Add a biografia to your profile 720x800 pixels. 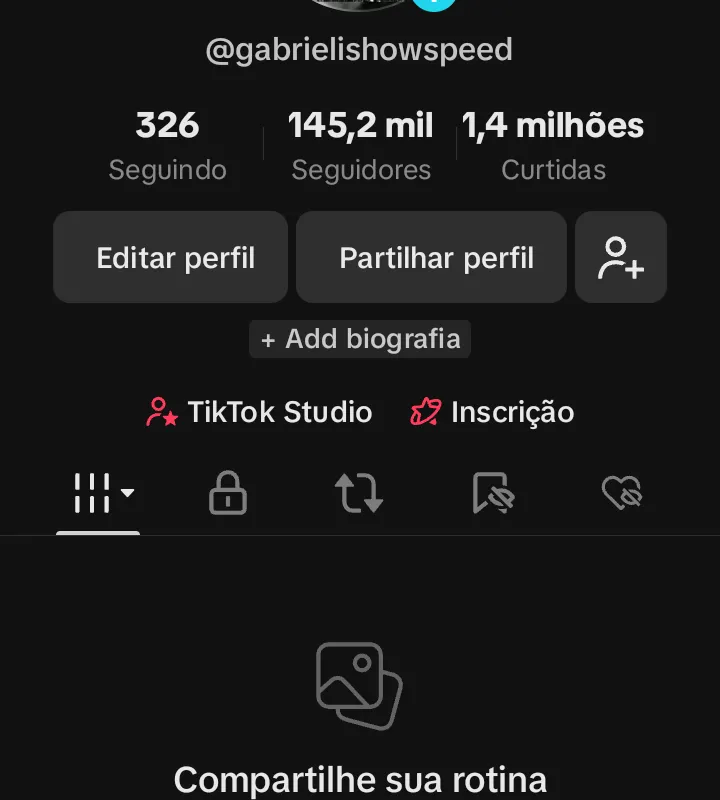pos(359,338)
